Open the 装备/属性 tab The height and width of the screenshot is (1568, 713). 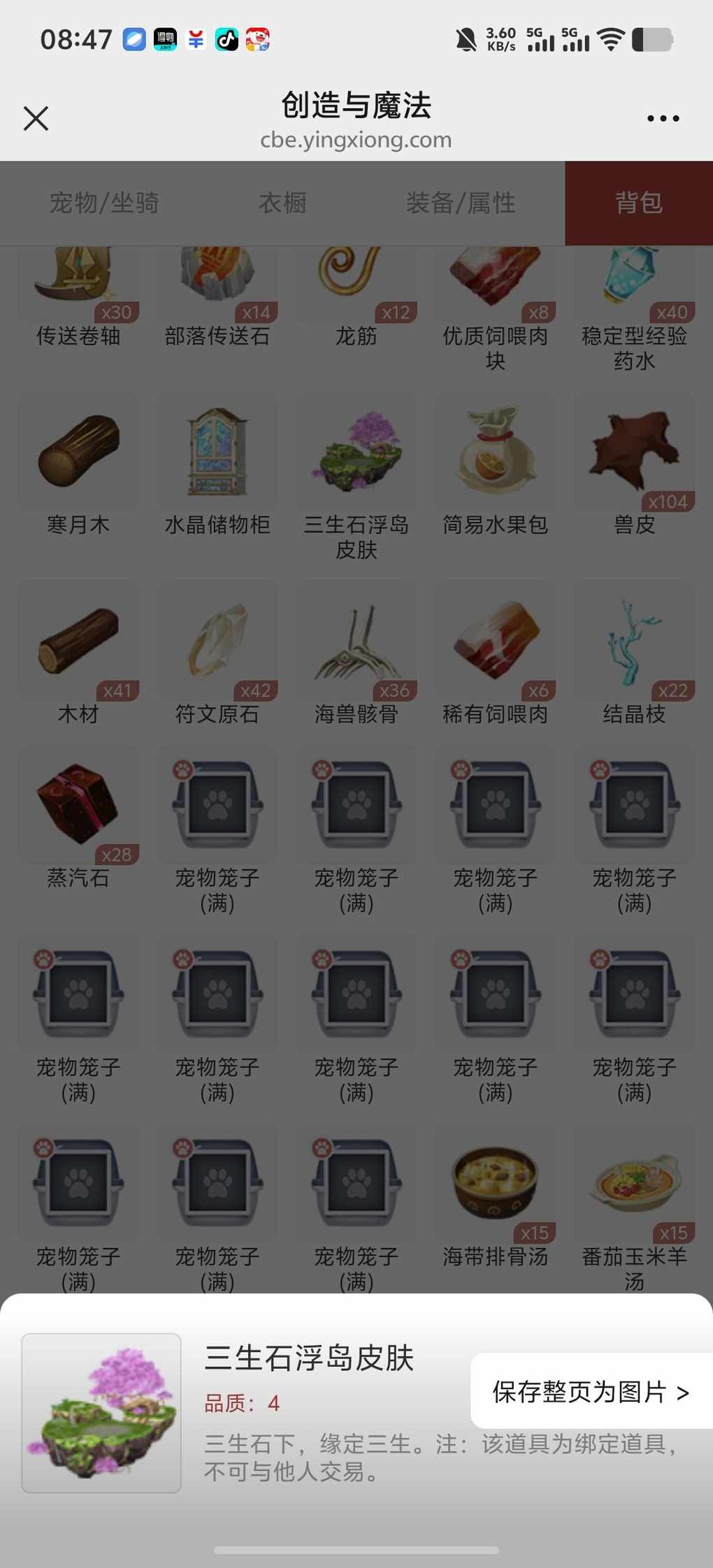click(461, 203)
